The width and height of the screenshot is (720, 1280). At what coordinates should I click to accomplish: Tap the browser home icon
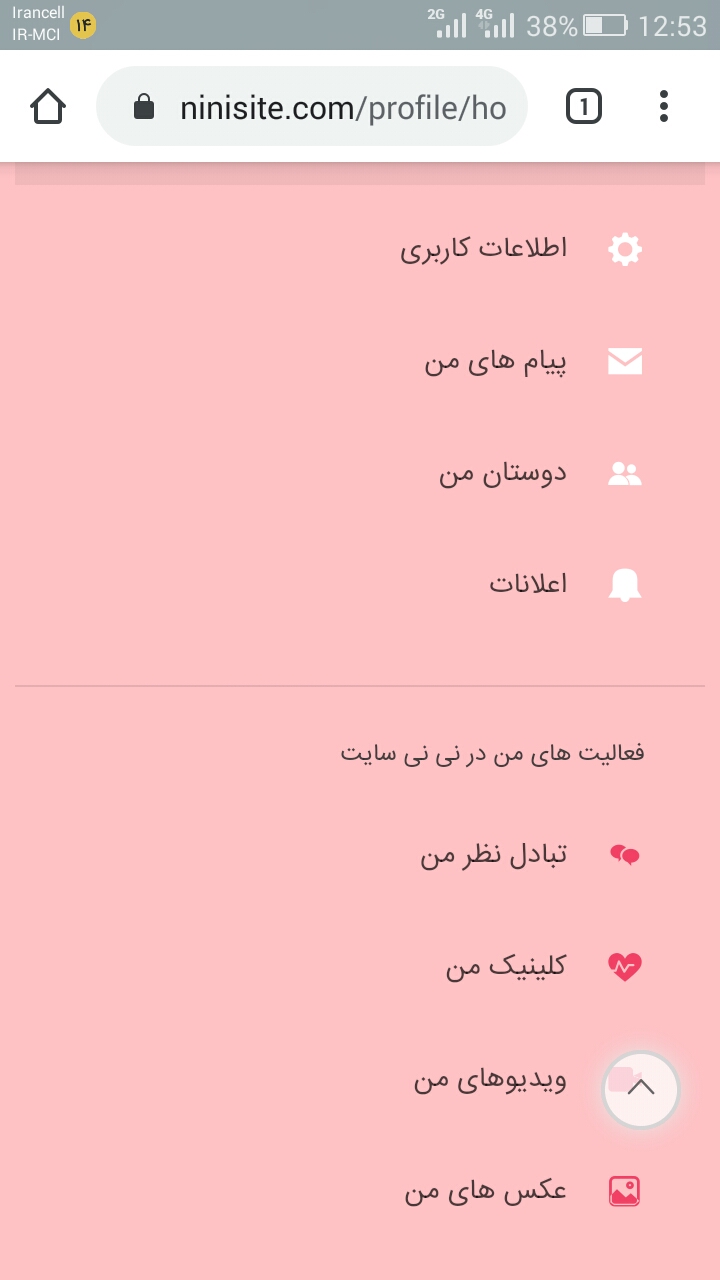[48, 107]
